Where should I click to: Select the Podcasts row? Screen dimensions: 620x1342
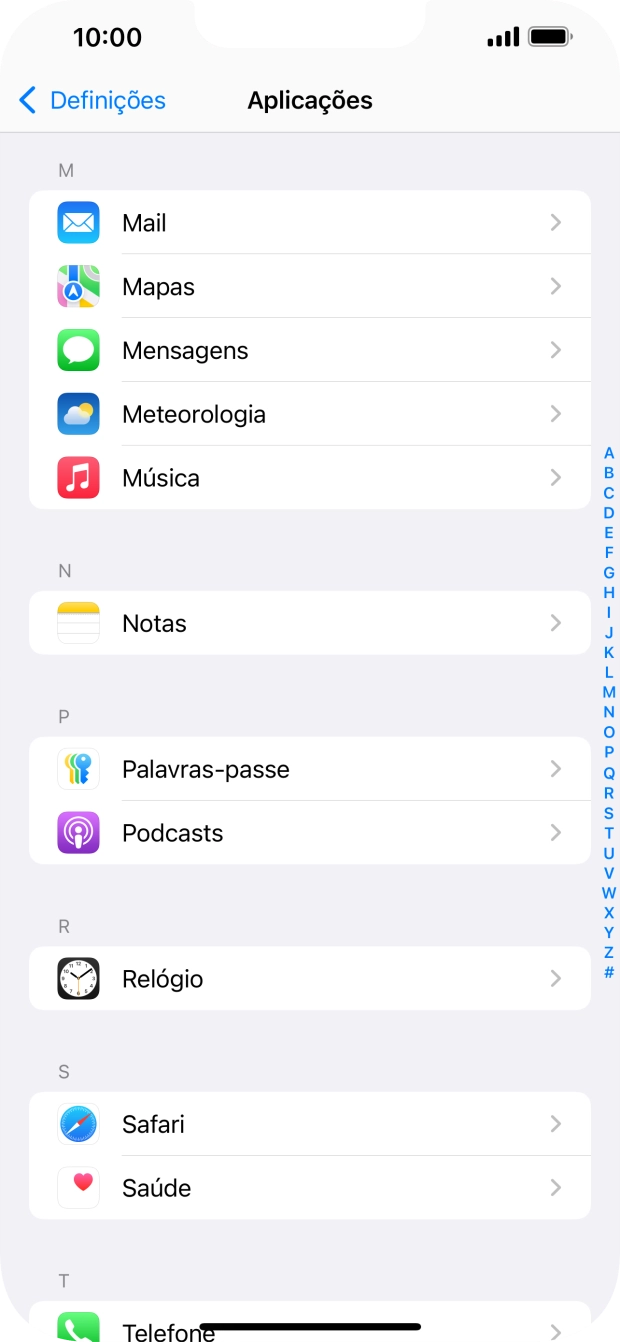tap(310, 833)
